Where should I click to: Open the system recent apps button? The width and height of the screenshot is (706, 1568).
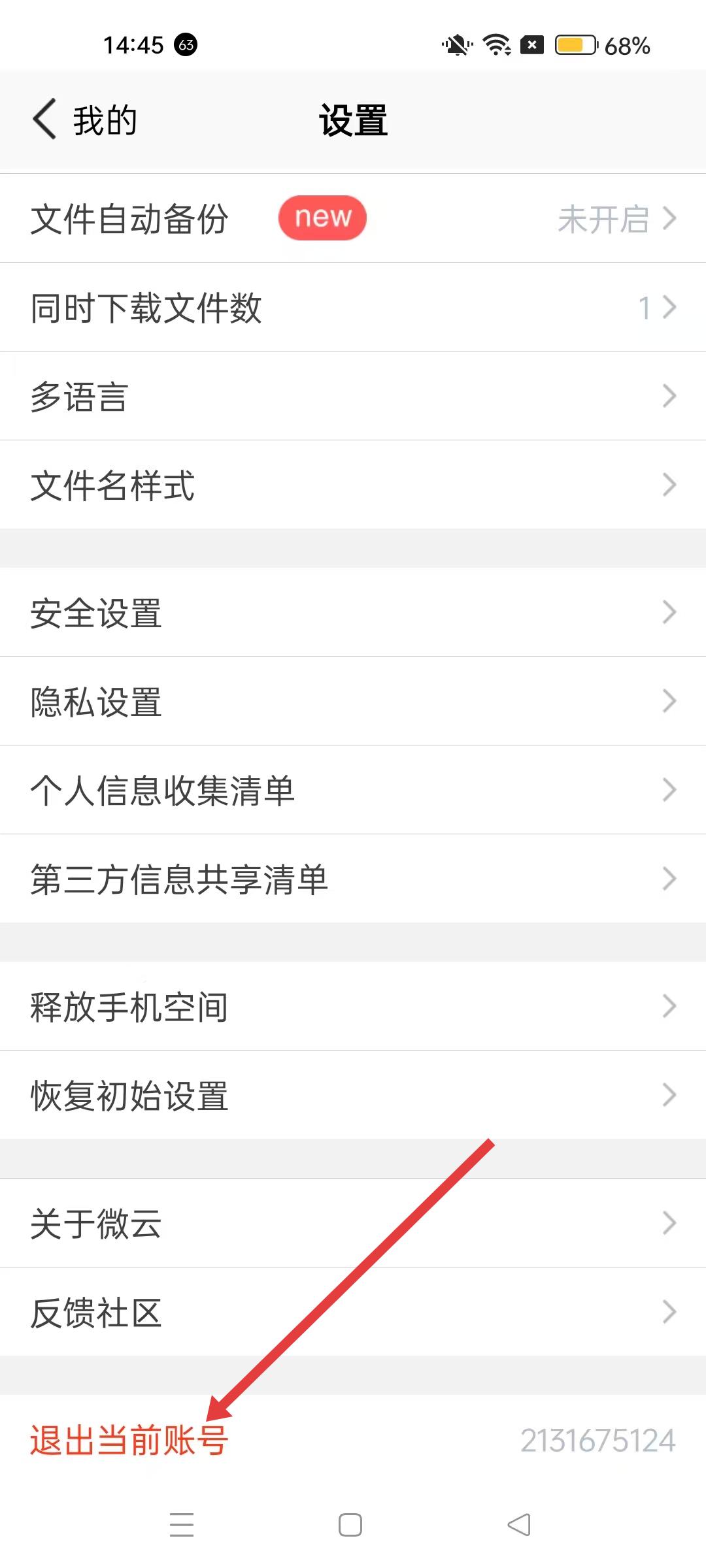pos(182,1525)
